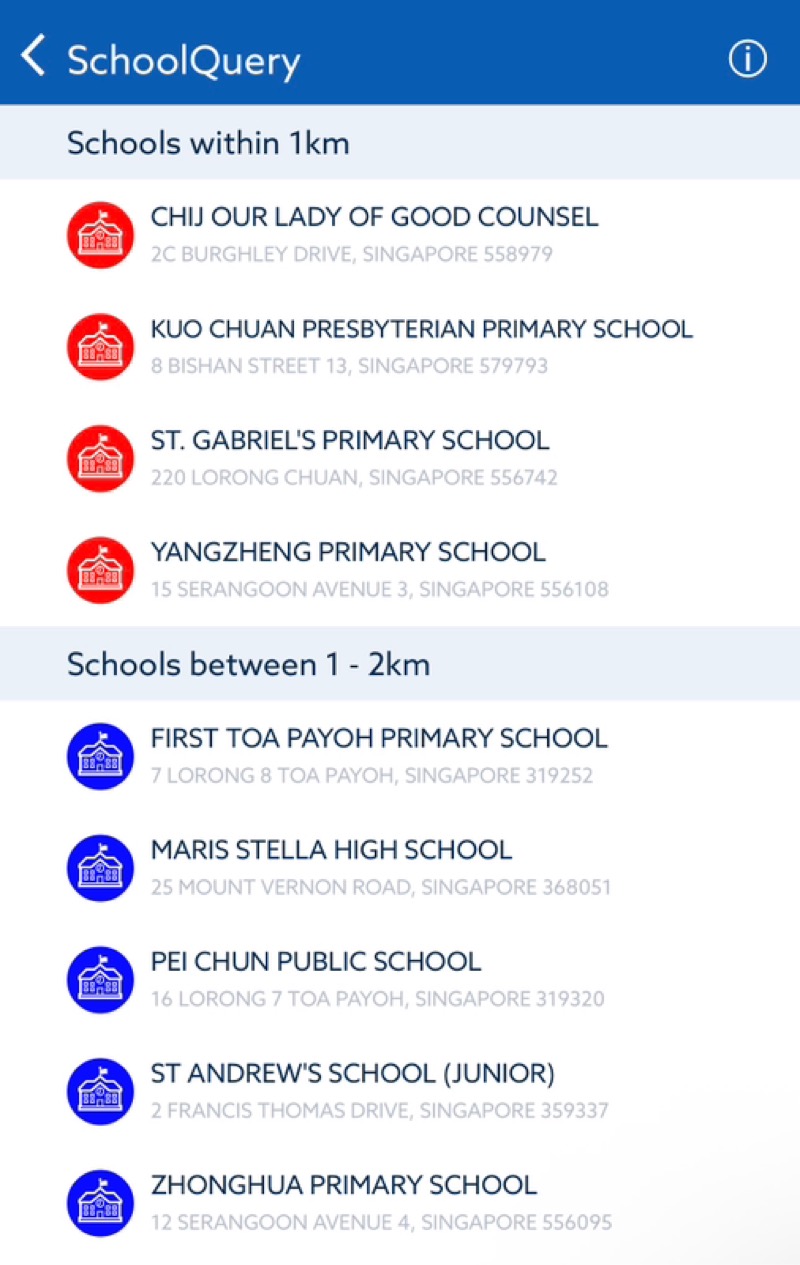Viewport: 800px width, 1265px height.
Task: Open St Andrew's School (Junior)
Action: click(x=352, y=1092)
